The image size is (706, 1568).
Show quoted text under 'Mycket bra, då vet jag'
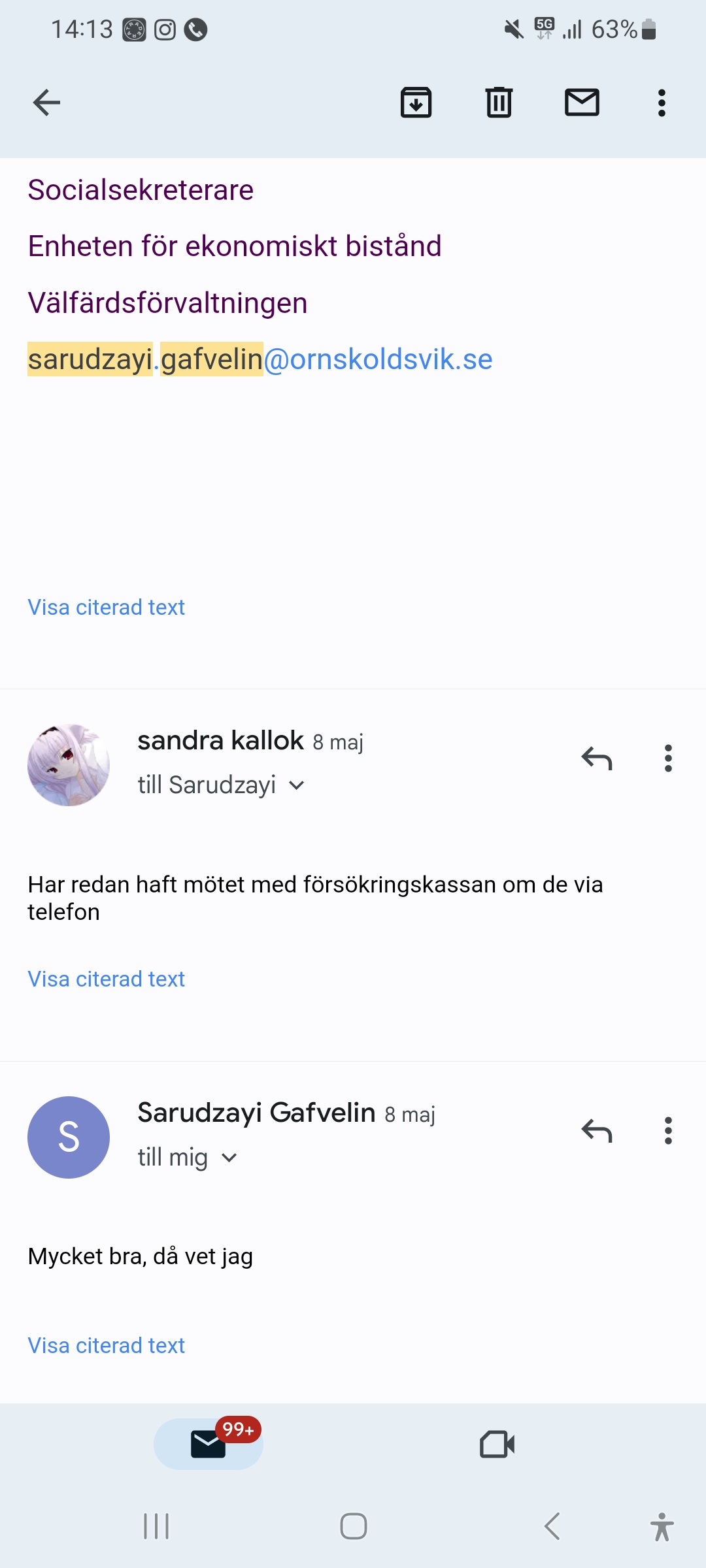(x=106, y=1346)
